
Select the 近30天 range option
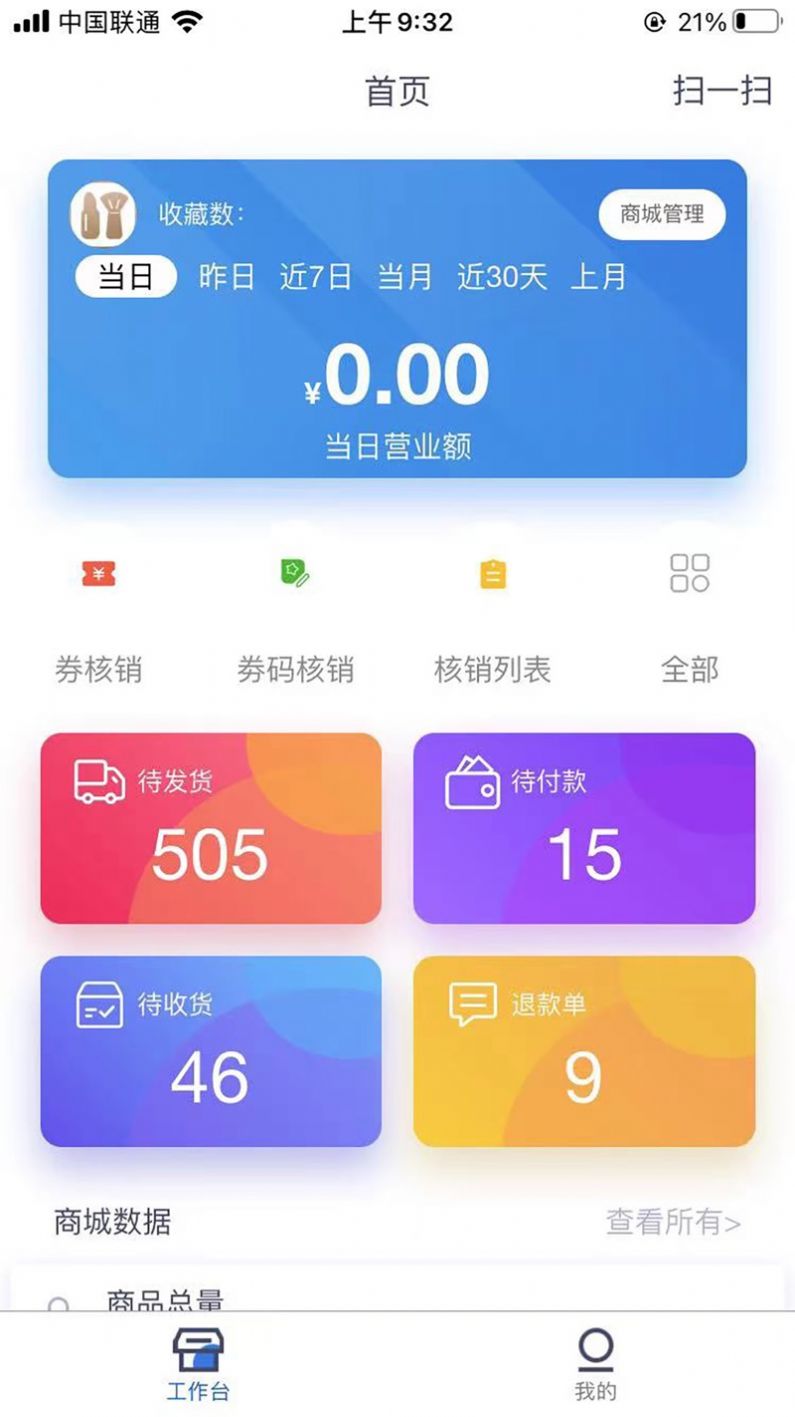point(507,277)
